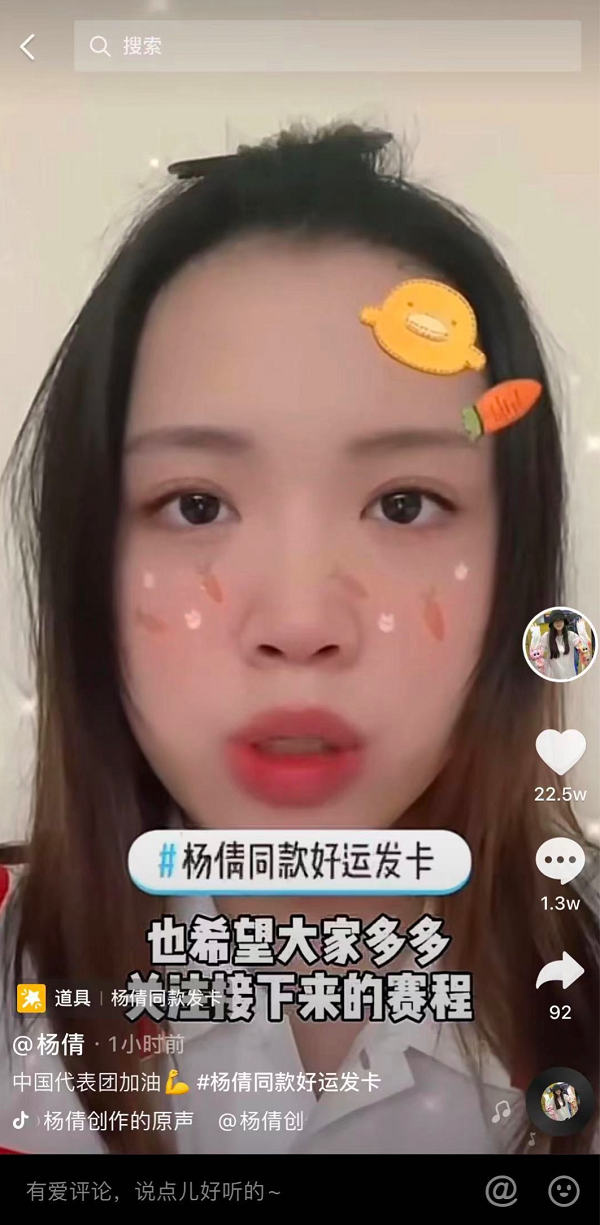Share the video with the arrow icon
This screenshot has height=1225, width=600.
pyautogui.click(x=560, y=970)
